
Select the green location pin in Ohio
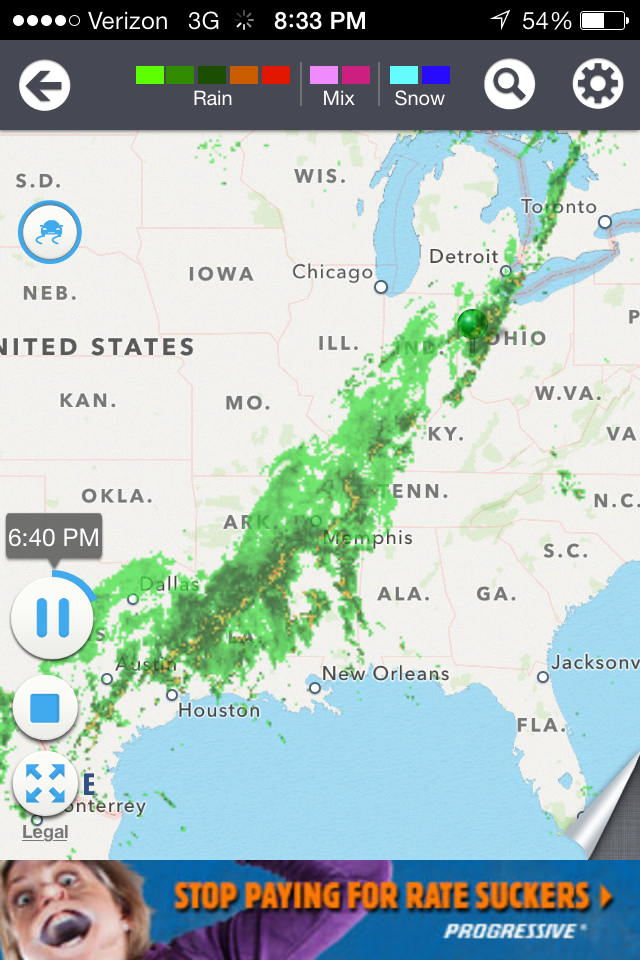pos(472,325)
